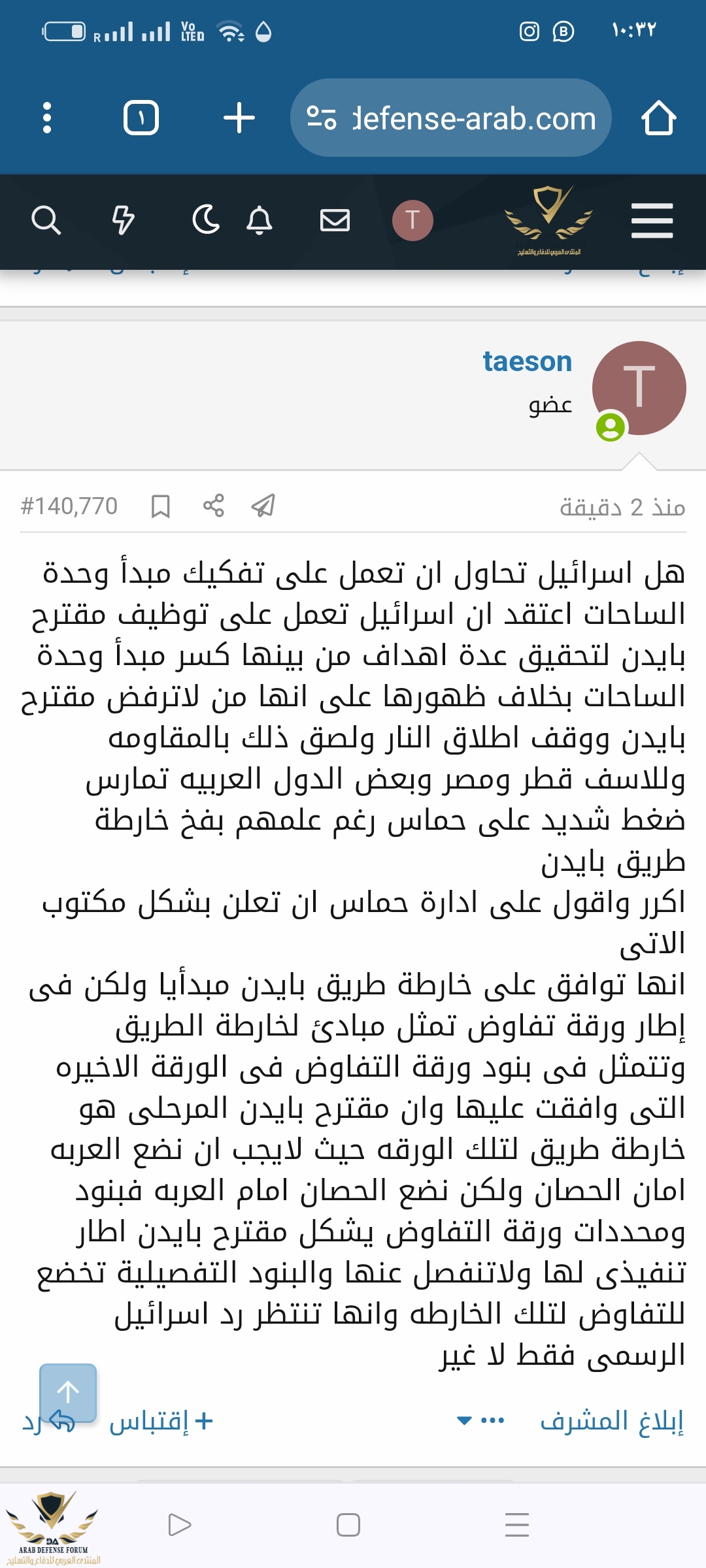Tap the paper plane icon on the post
This screenshot has width=706, height=1568.
(x=263, y=506)
